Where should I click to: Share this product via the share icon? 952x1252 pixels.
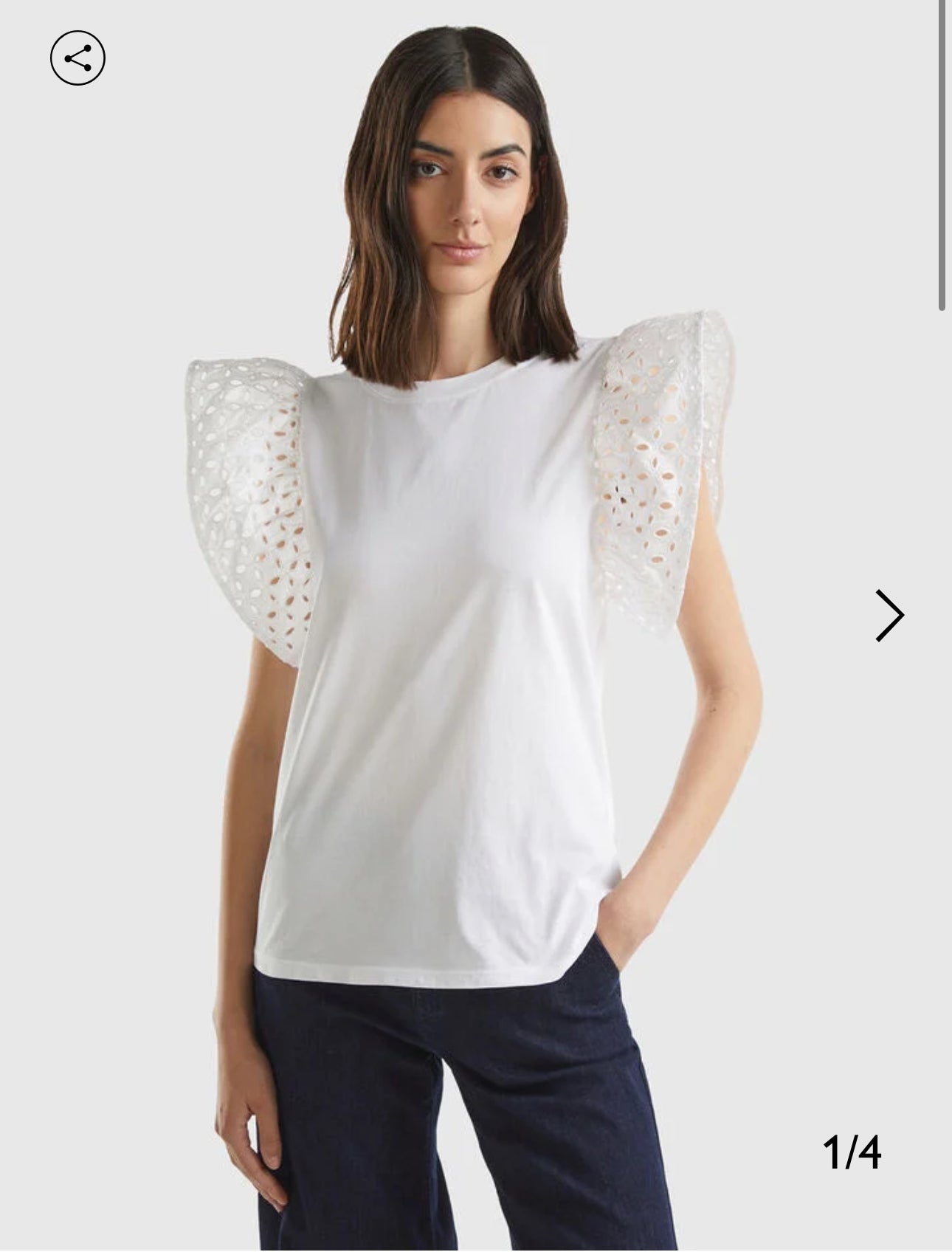77,58
